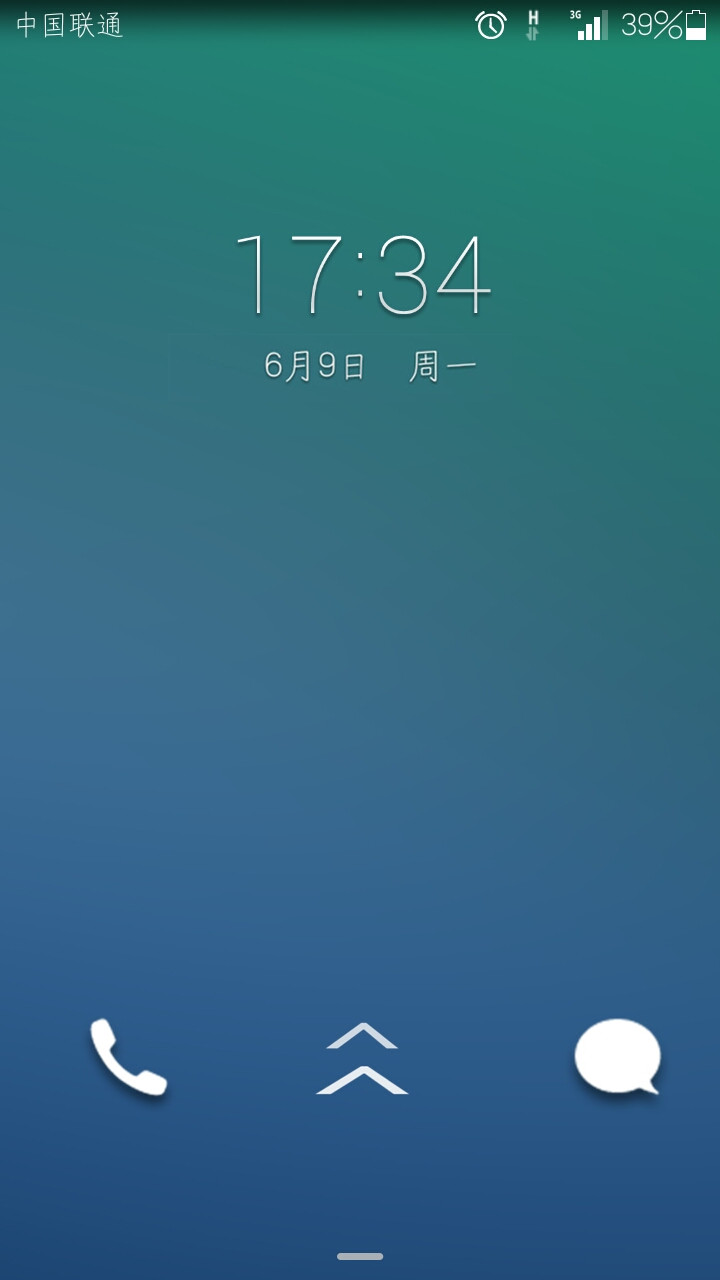Click the navigation handle at screen bottom

[360, 1257]
